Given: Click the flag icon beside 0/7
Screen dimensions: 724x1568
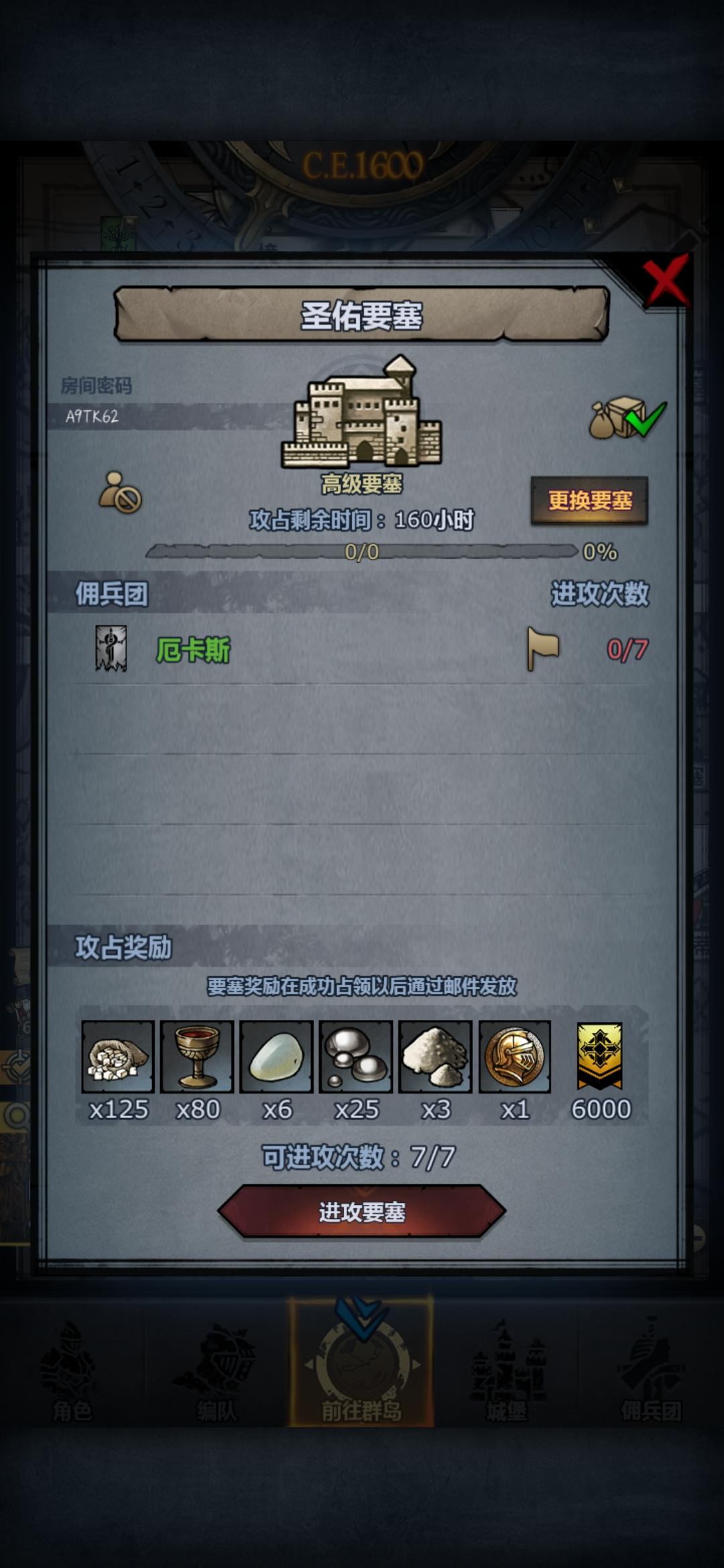Looking at the screenshot, I should tap(544, 649).
